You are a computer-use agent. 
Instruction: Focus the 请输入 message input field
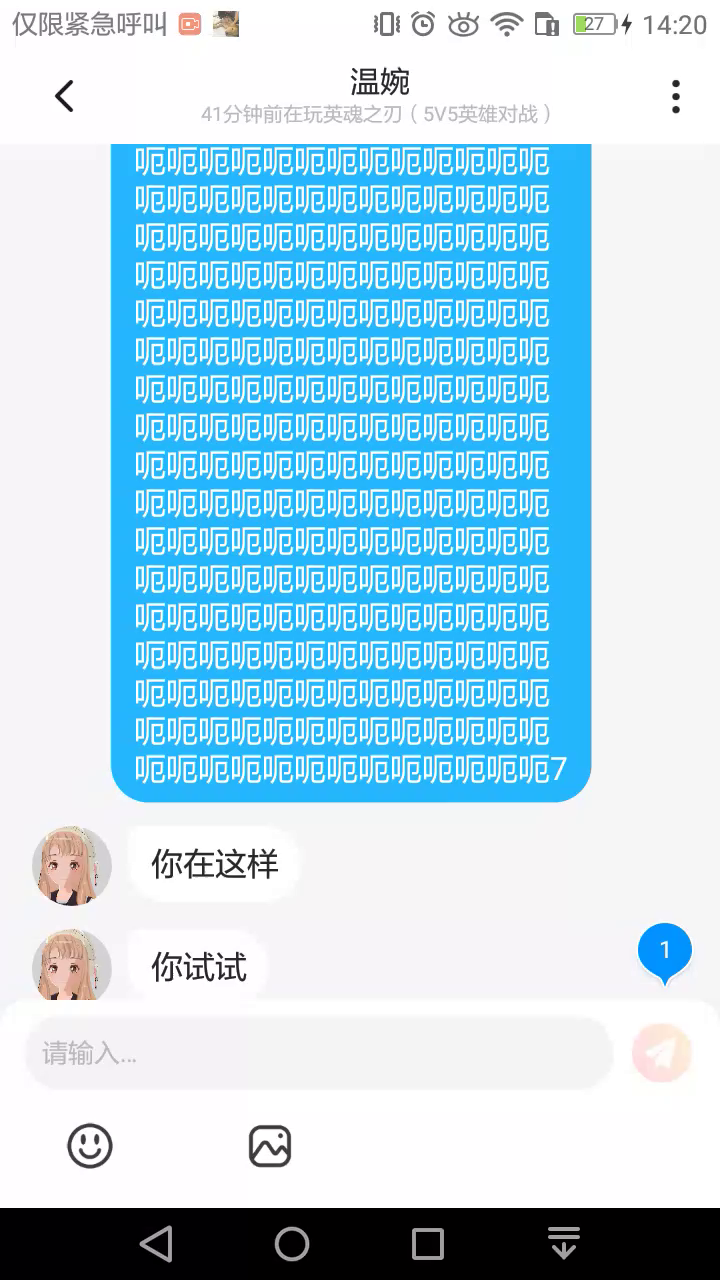click(318, 1053)
